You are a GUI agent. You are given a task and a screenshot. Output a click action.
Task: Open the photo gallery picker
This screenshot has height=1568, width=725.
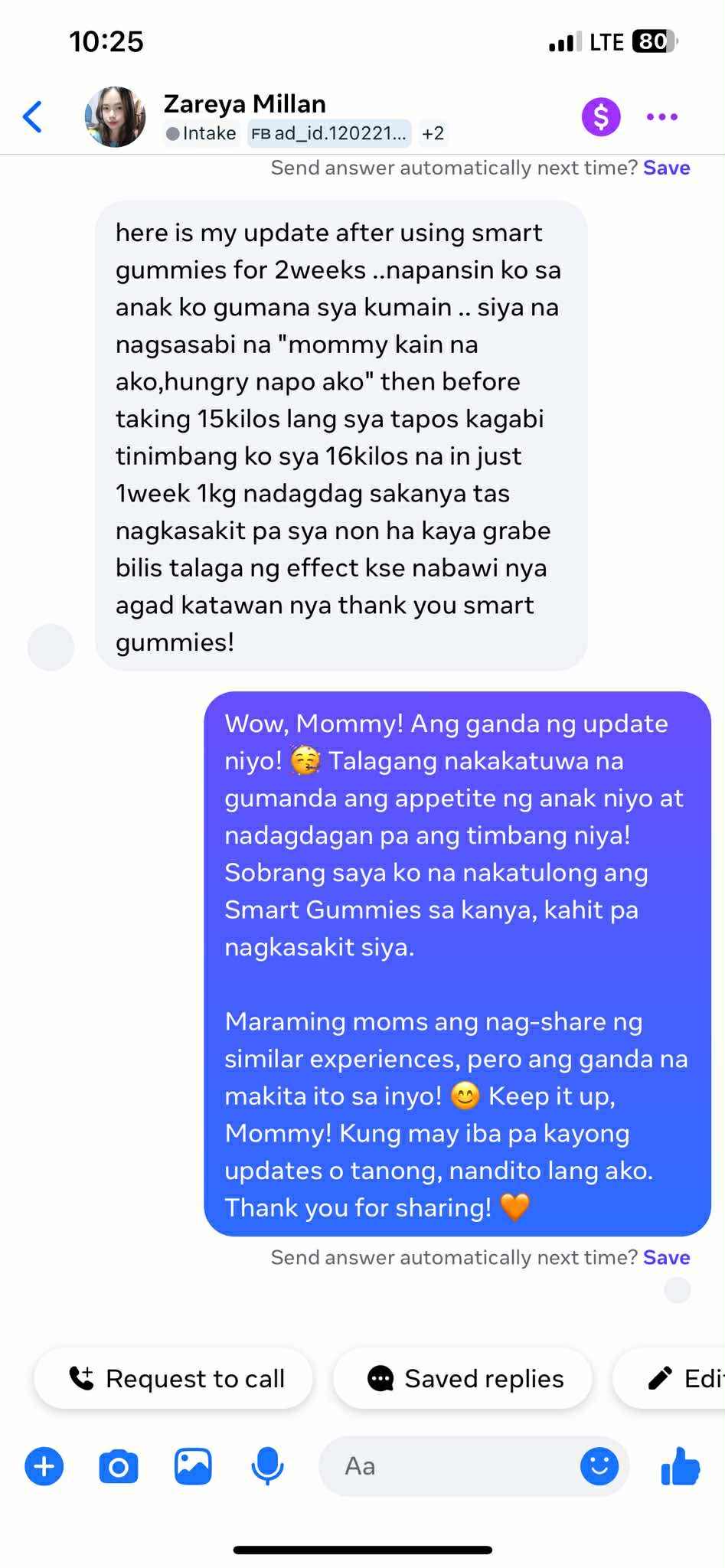(x=193, y=1466)
